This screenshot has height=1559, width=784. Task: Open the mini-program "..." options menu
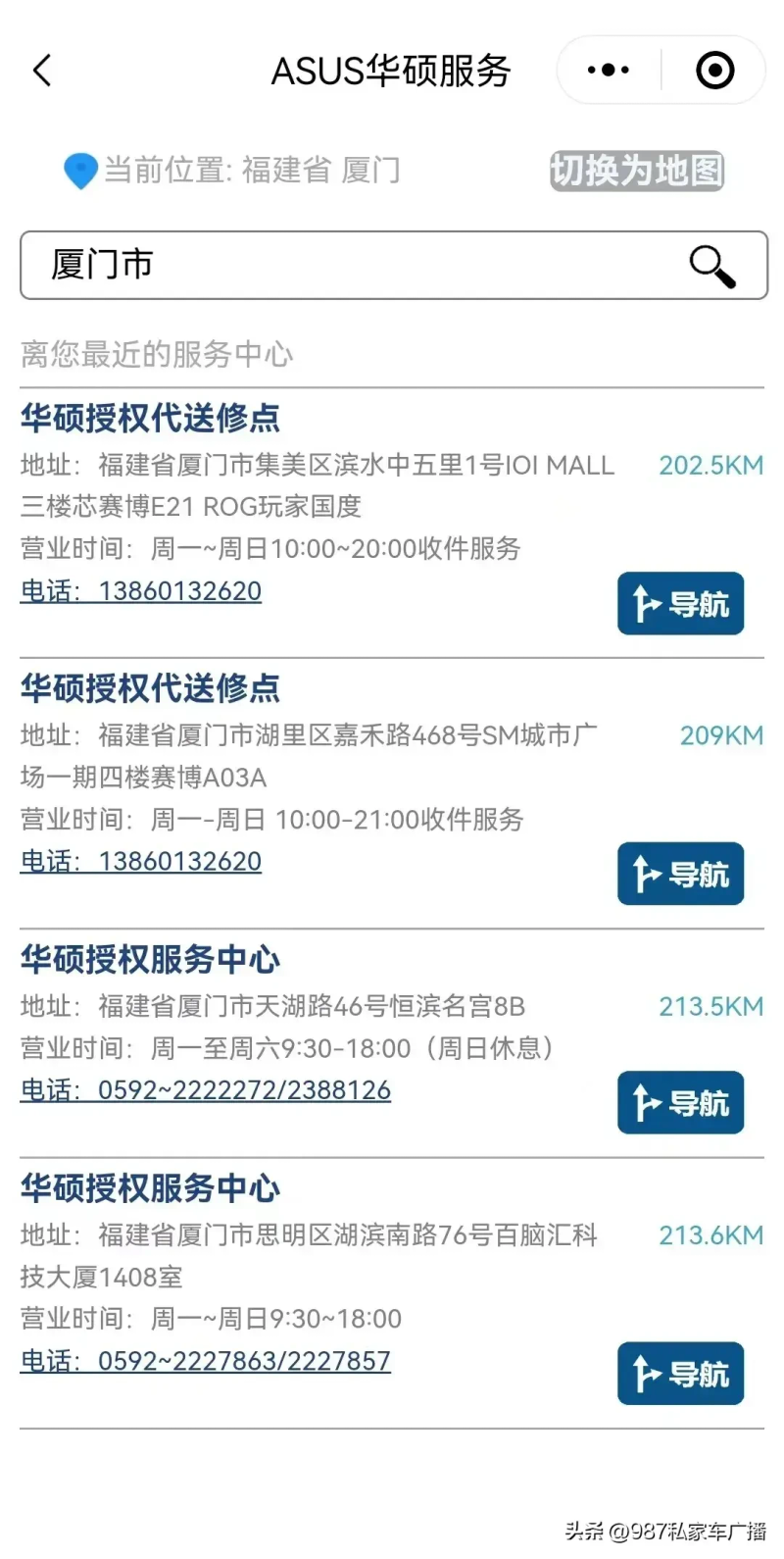click(607, 69)
